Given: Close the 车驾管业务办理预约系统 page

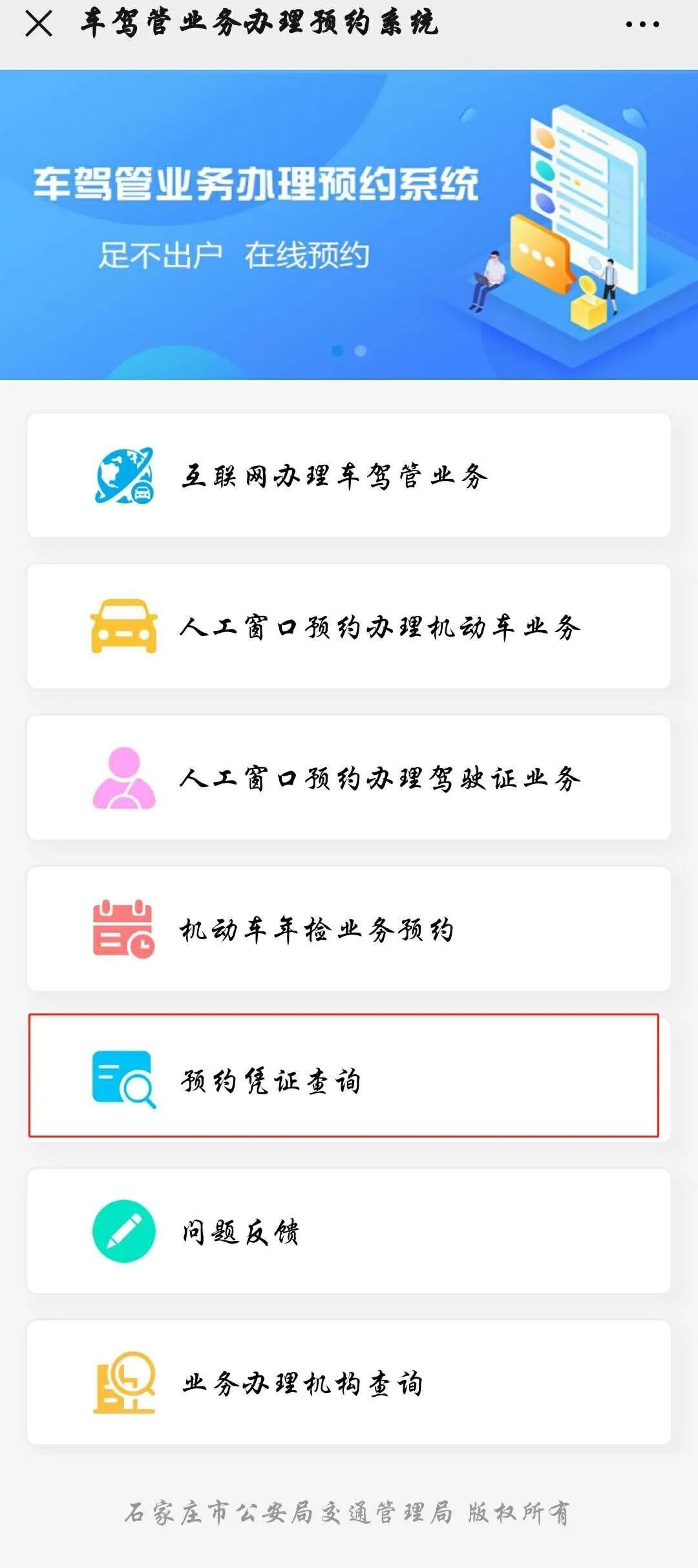Looking at the screenshot, I should click(39, 25).
